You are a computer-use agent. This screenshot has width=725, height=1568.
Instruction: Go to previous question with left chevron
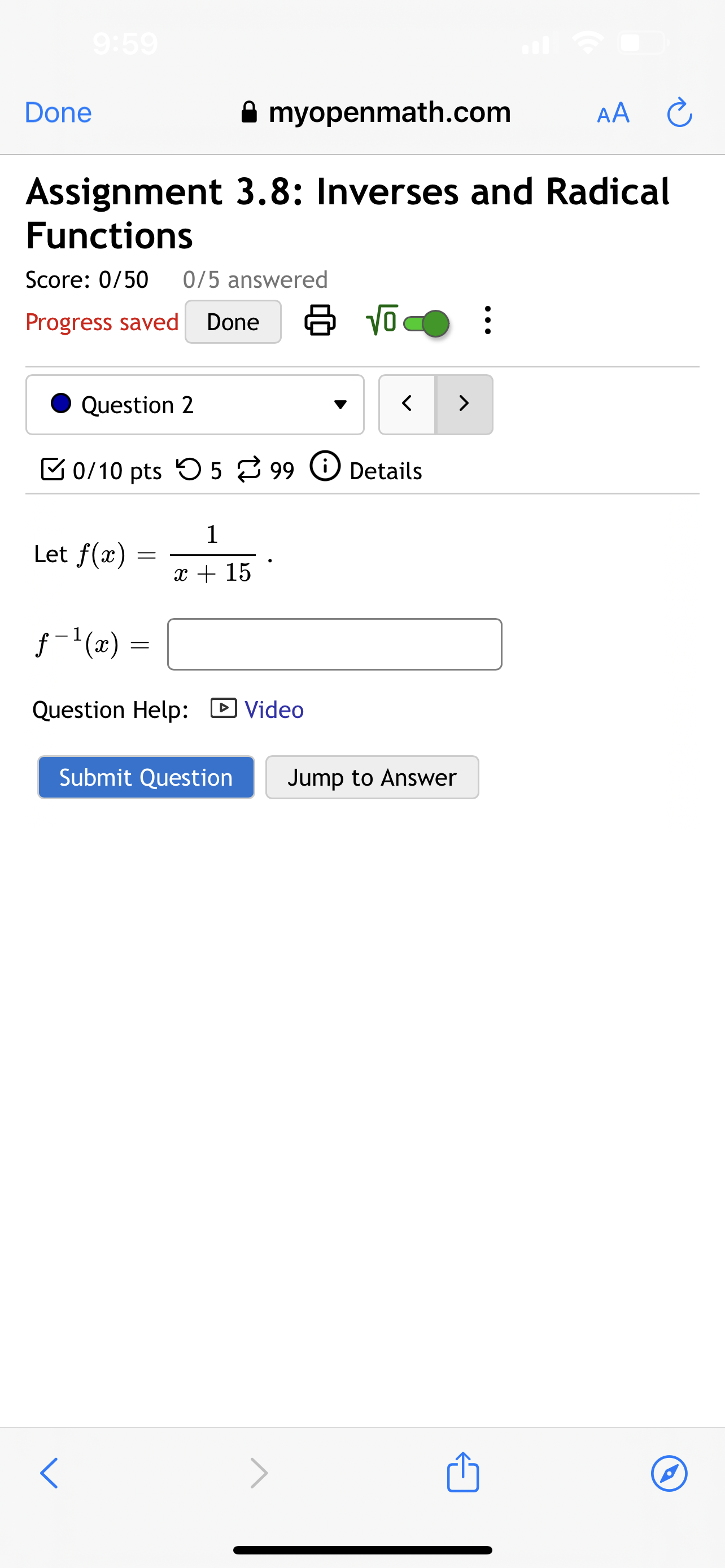(406, 404)
